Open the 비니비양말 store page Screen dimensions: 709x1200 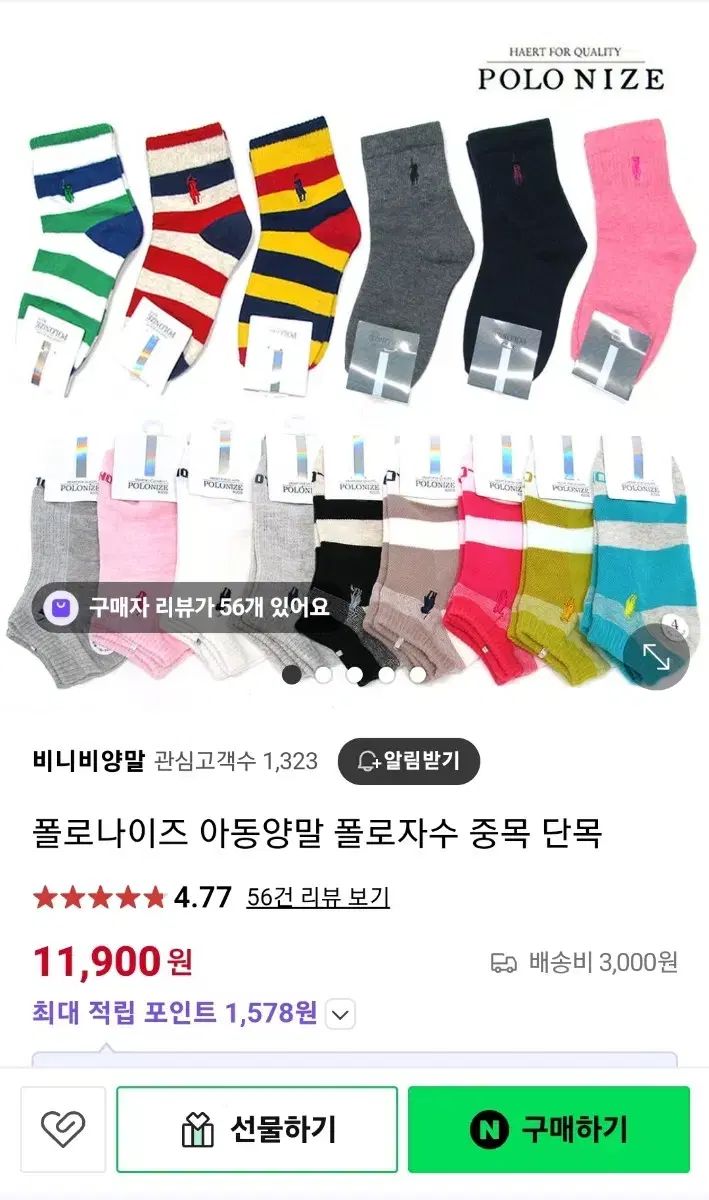89,761
